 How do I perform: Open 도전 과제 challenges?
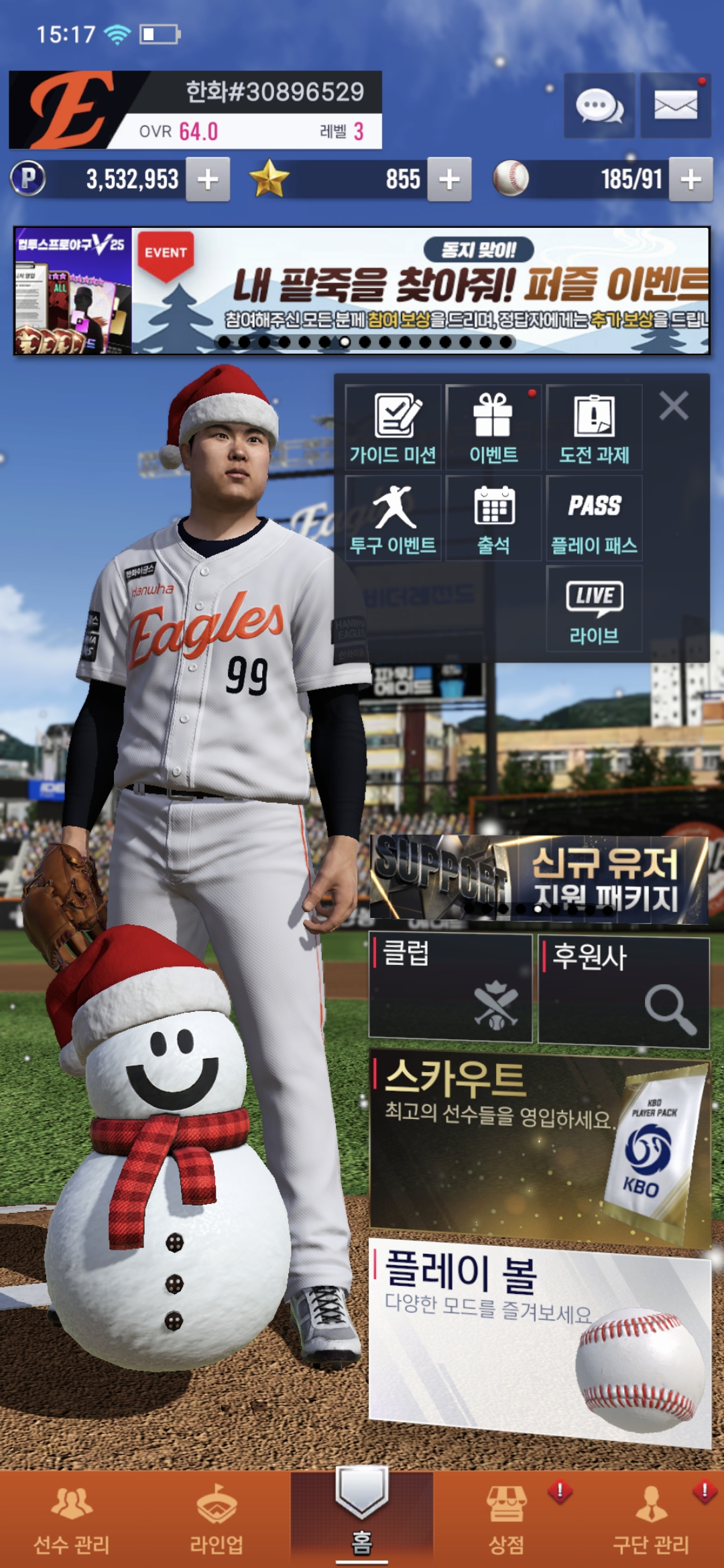[x=594, y=428]
